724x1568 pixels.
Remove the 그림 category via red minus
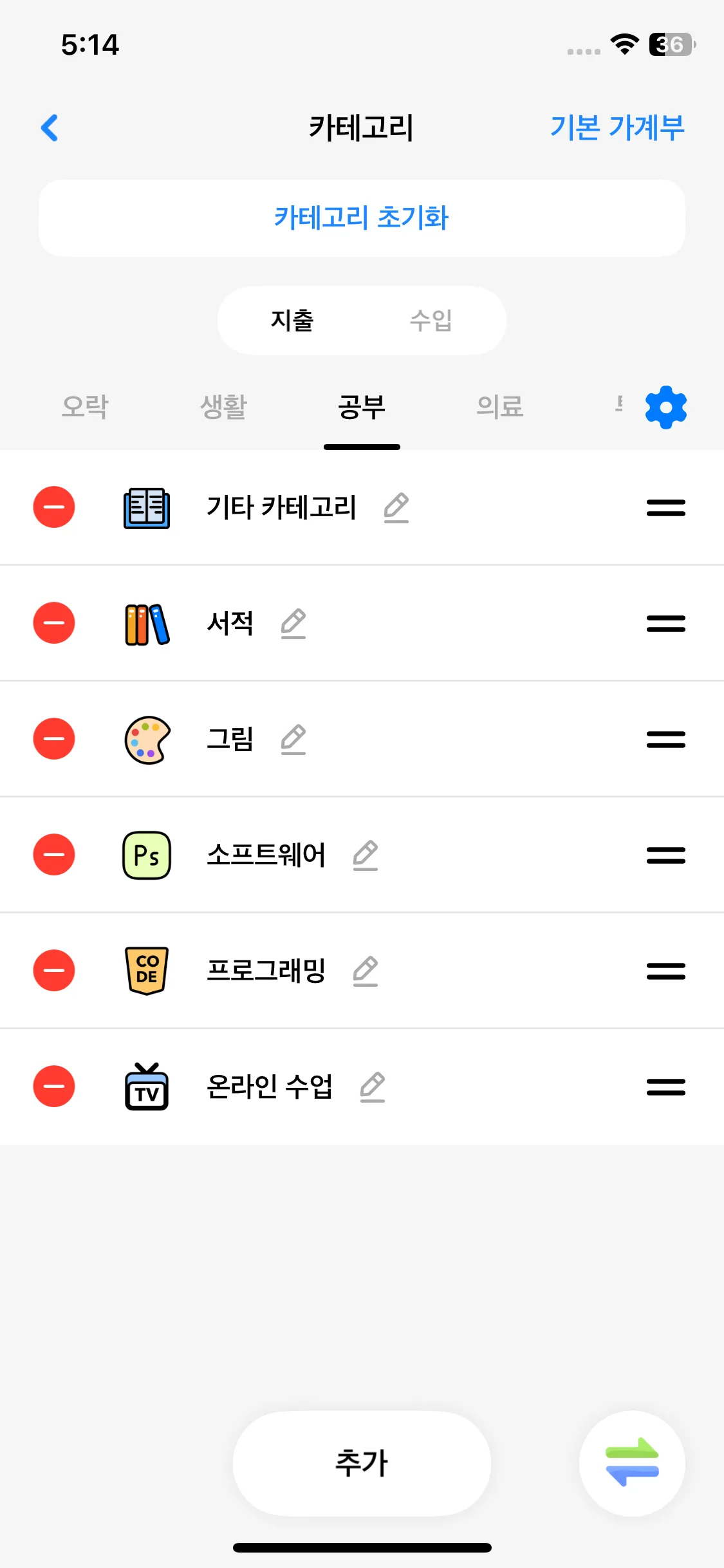pos(54,739)
